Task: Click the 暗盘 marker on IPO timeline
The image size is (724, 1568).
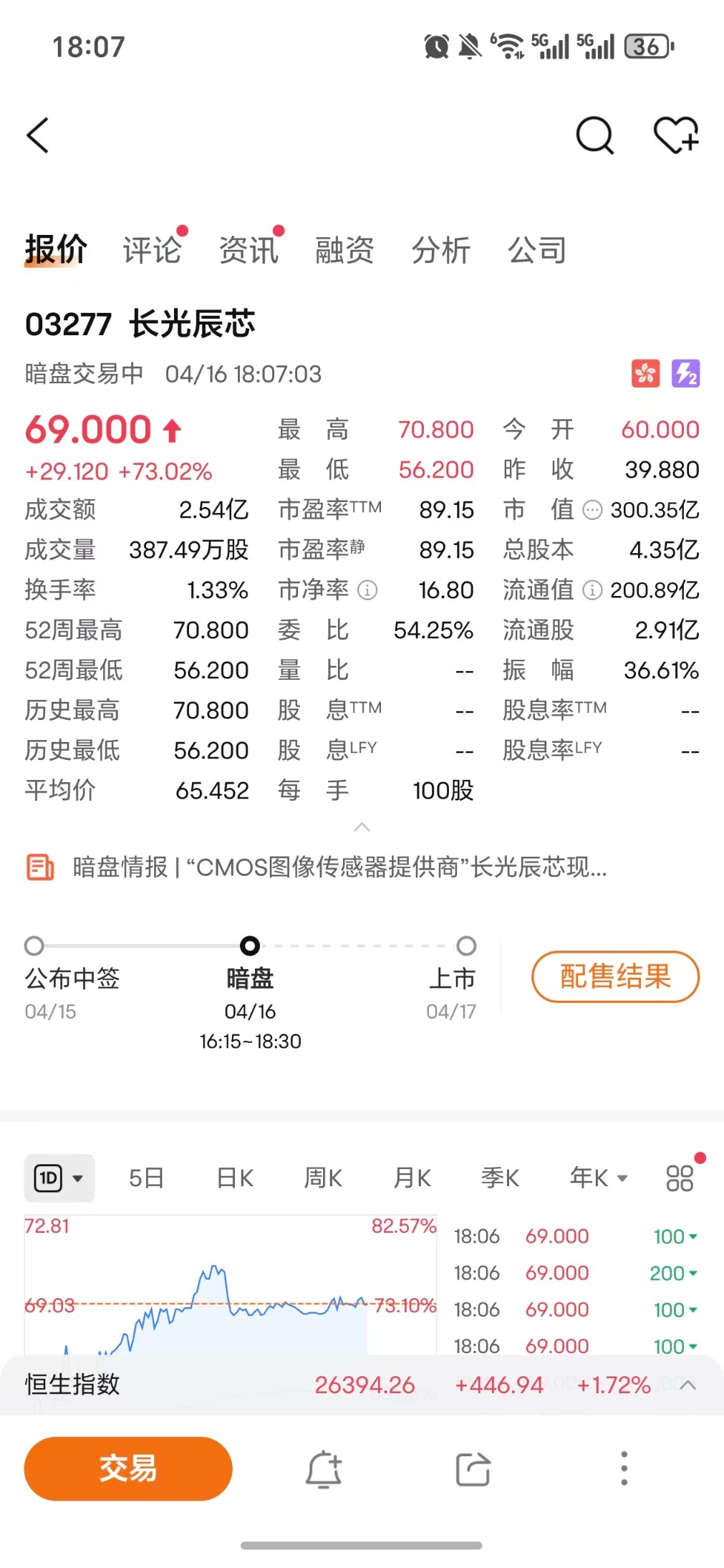Action: click(248, 946)
